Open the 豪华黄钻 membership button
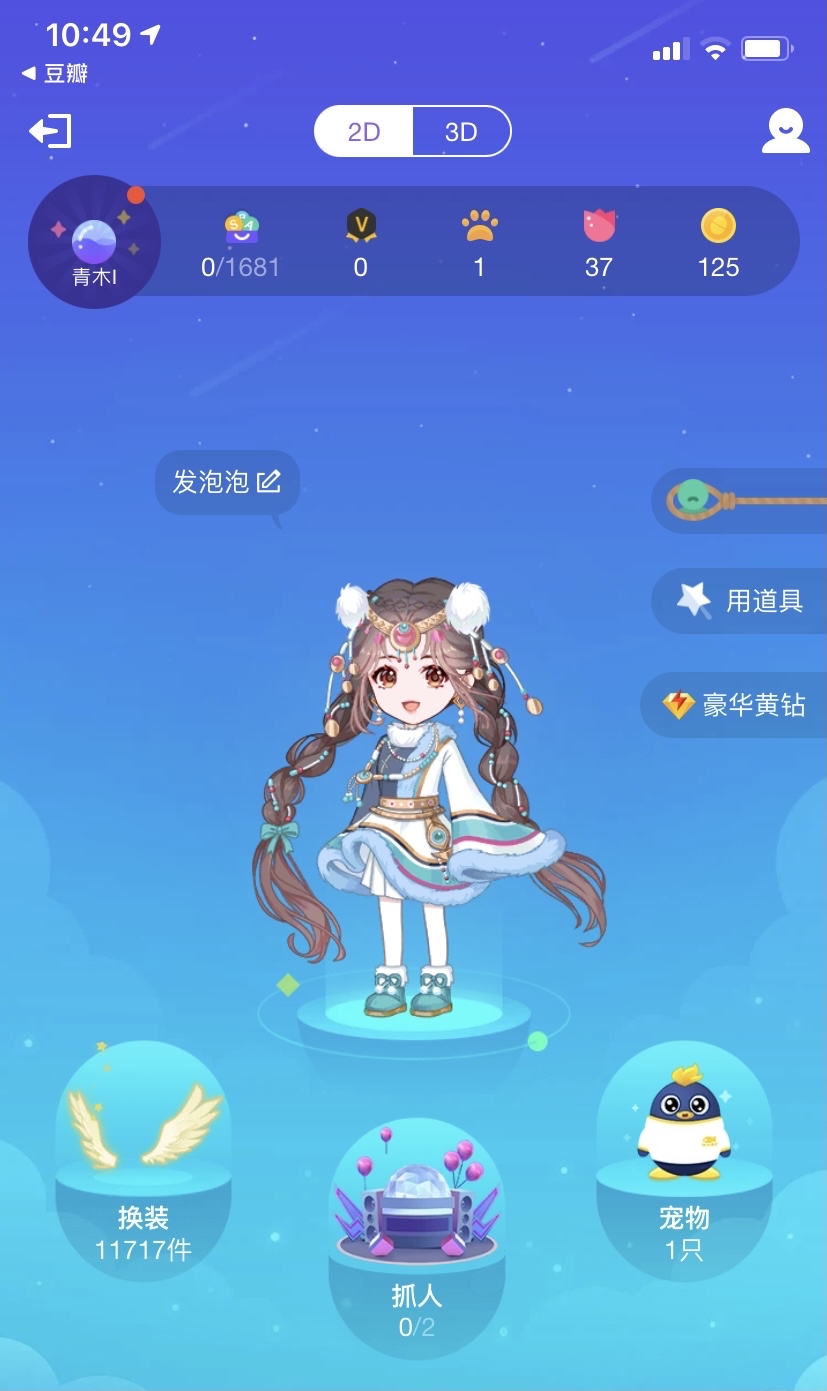 pyautogui.click(x=734, y=705)
